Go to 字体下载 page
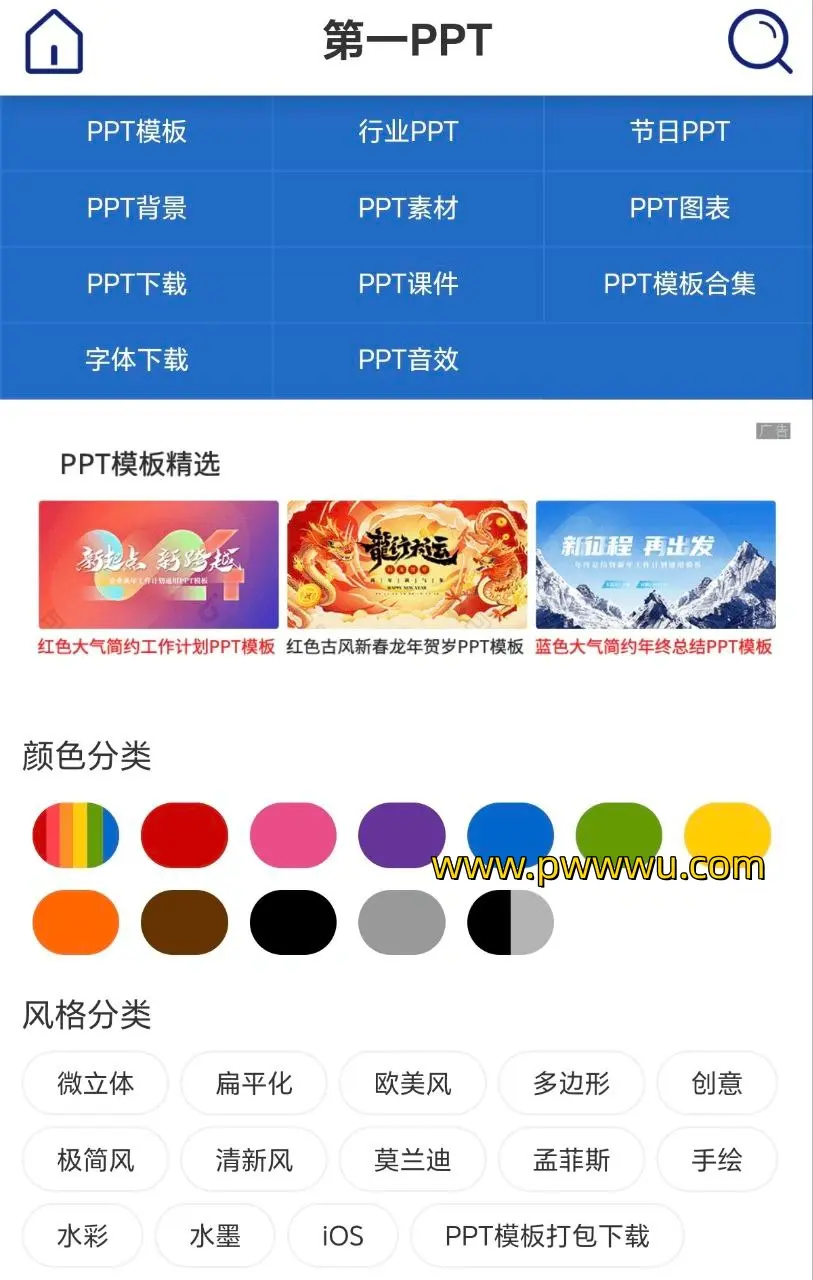 tap(136, 360)
